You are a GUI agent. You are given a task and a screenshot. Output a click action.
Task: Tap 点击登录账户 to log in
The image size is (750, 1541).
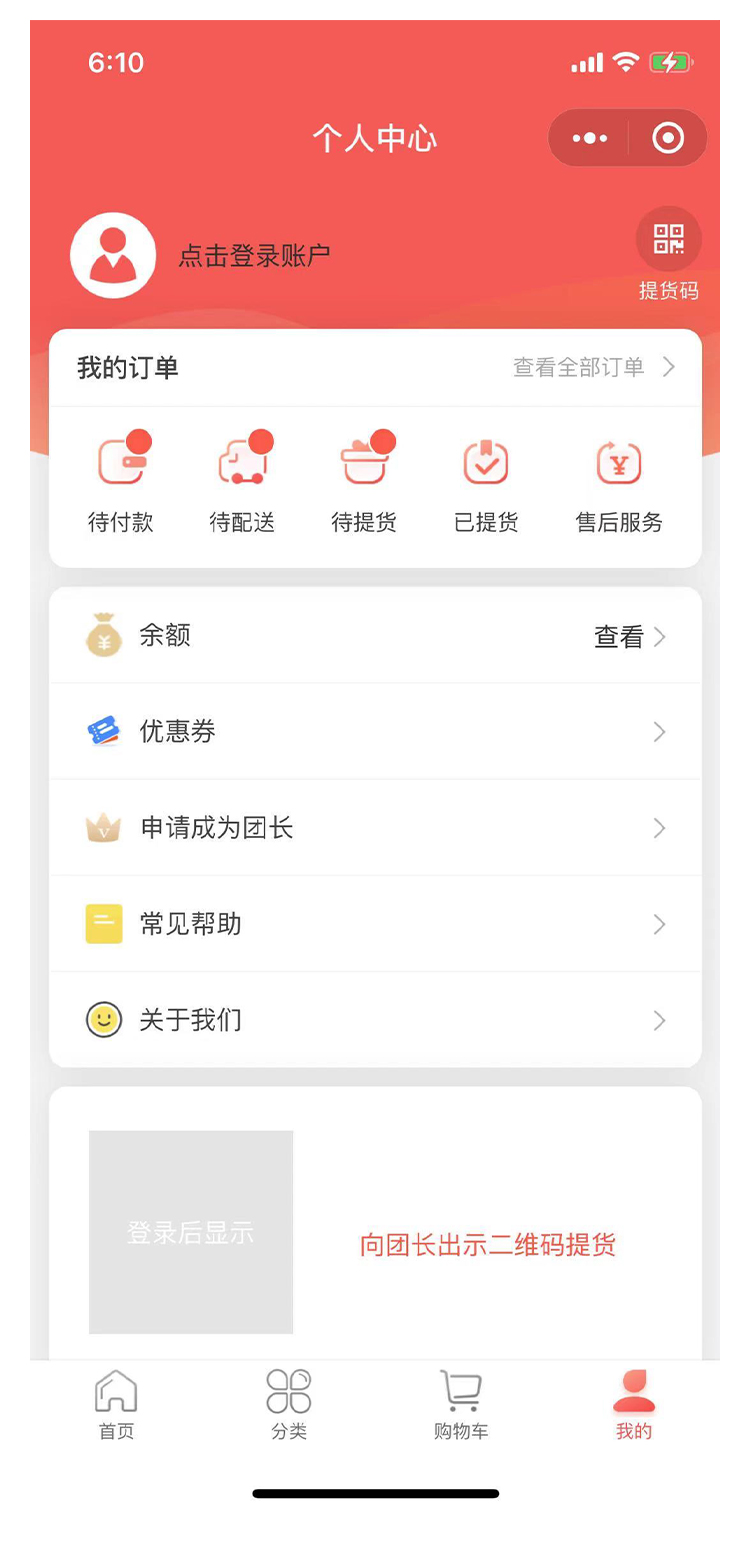coord(254,256)
